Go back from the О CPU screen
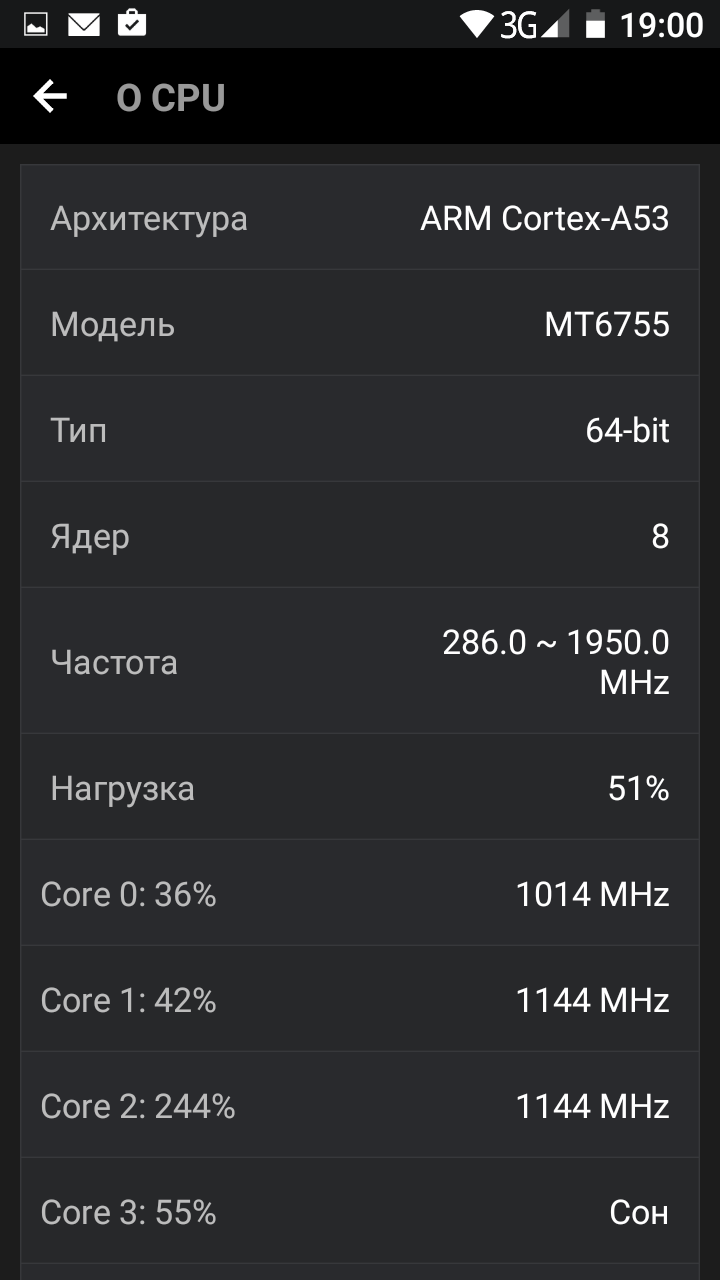The height and width of the screenshot is (1280, 720). pos(50,97)
